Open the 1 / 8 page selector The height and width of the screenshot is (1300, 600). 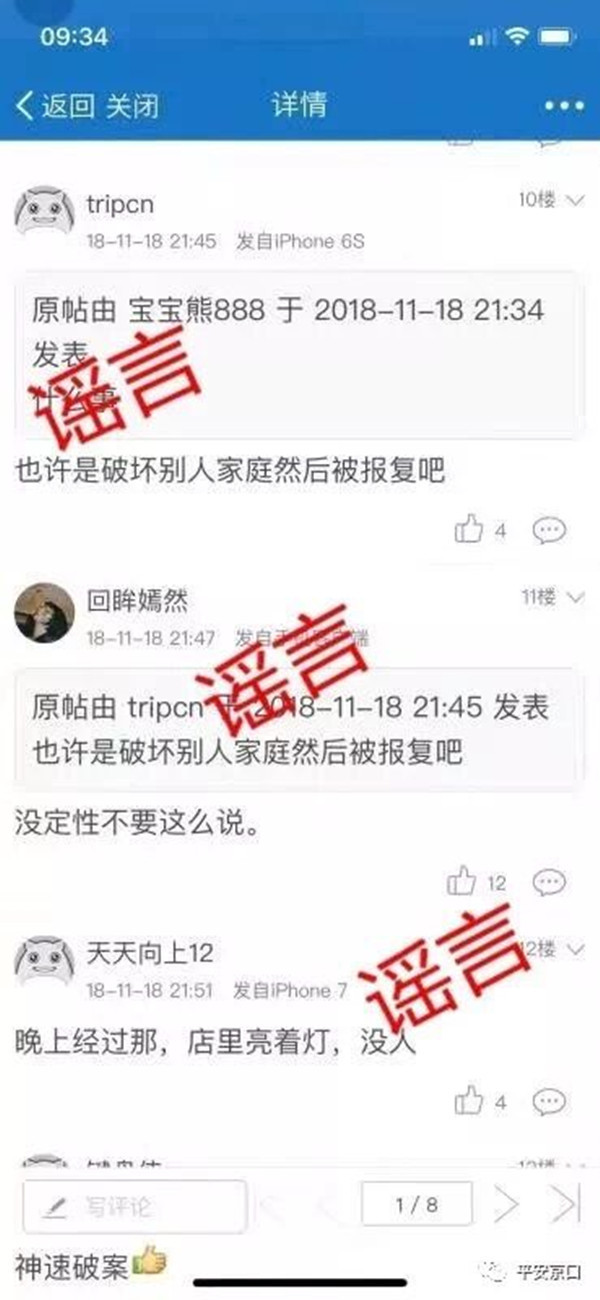416,1205
